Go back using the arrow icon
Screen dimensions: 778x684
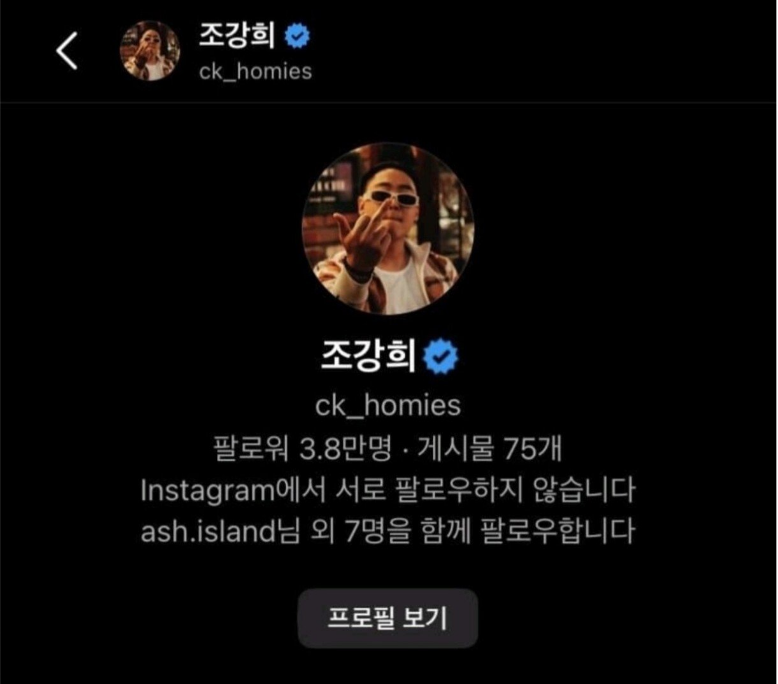click(67, 51)
